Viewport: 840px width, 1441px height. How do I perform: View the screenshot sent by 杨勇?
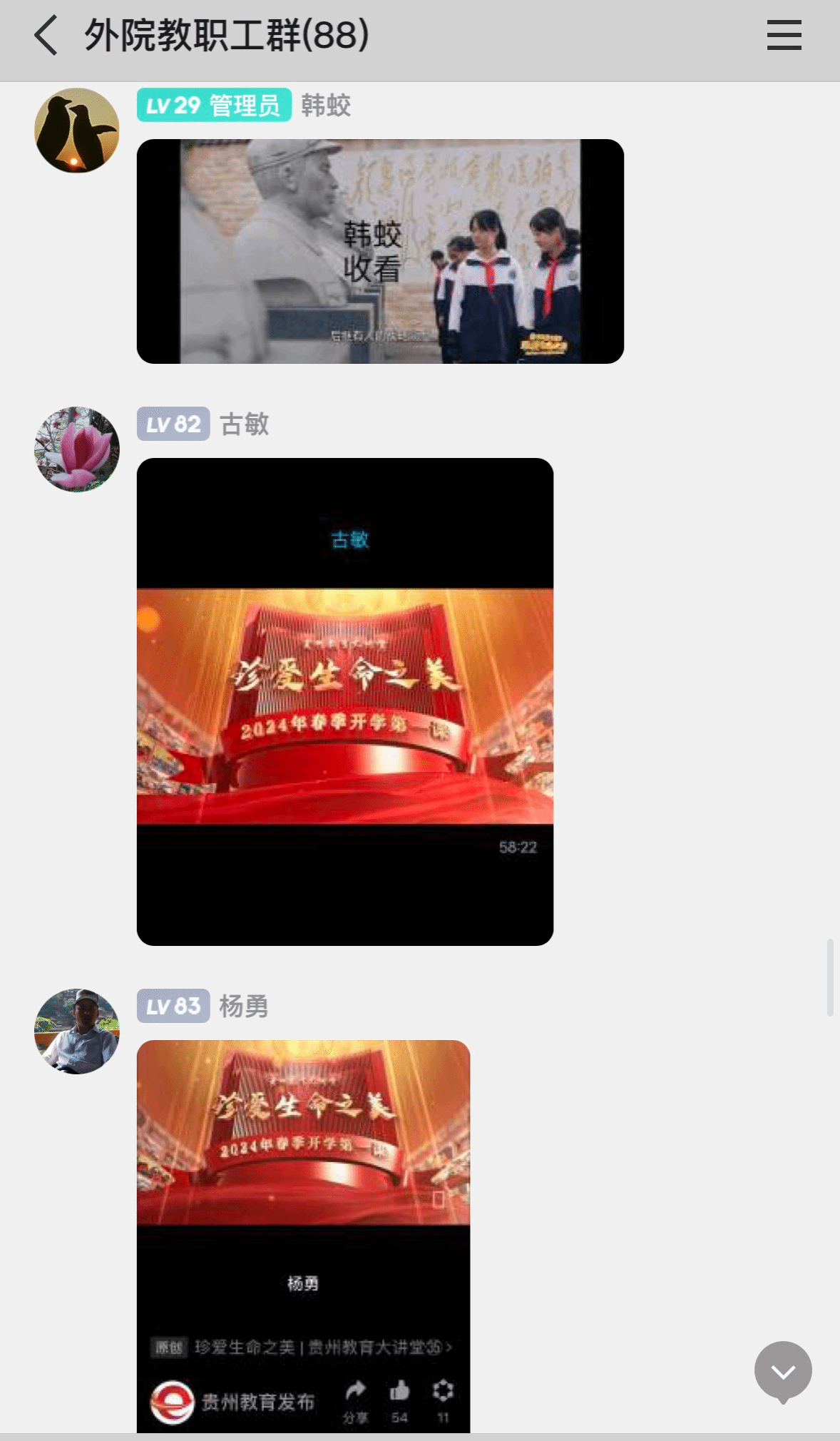pyautogui.click(x=303, y=1236)
